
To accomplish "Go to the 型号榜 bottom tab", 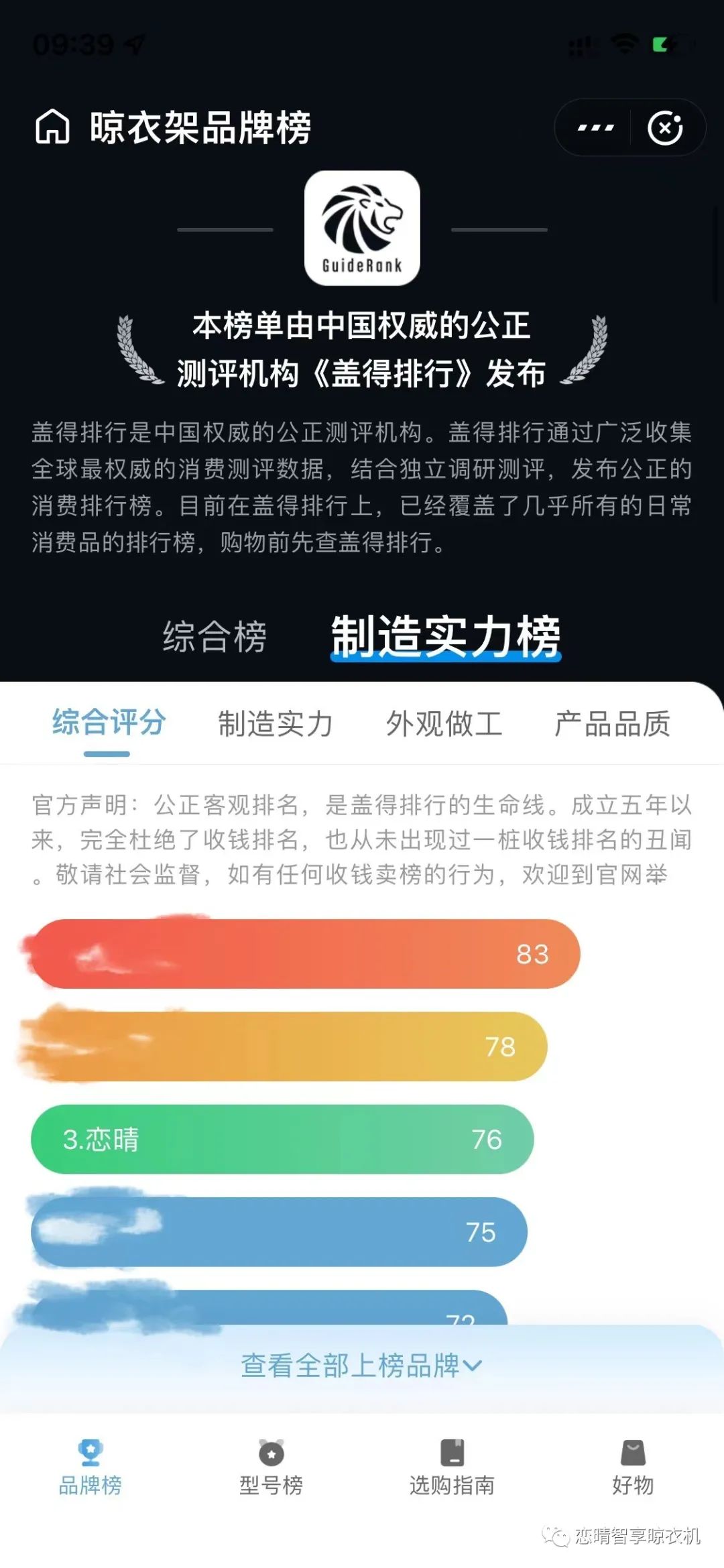I will click(x=271, y=1467).
